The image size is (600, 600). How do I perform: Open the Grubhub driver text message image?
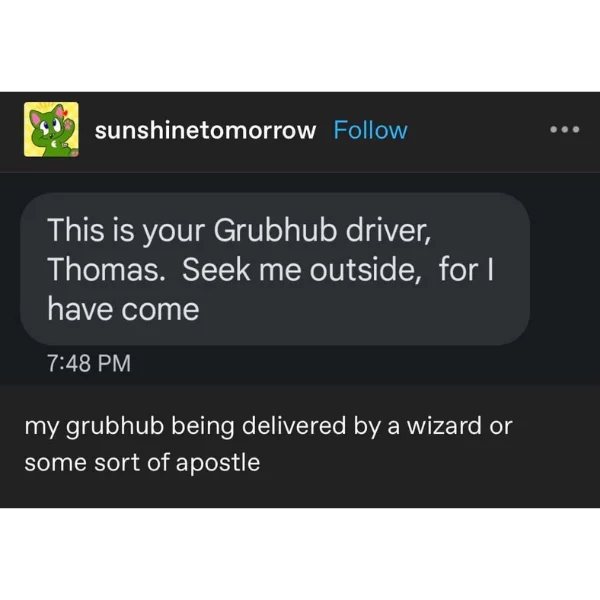point(274,270)
